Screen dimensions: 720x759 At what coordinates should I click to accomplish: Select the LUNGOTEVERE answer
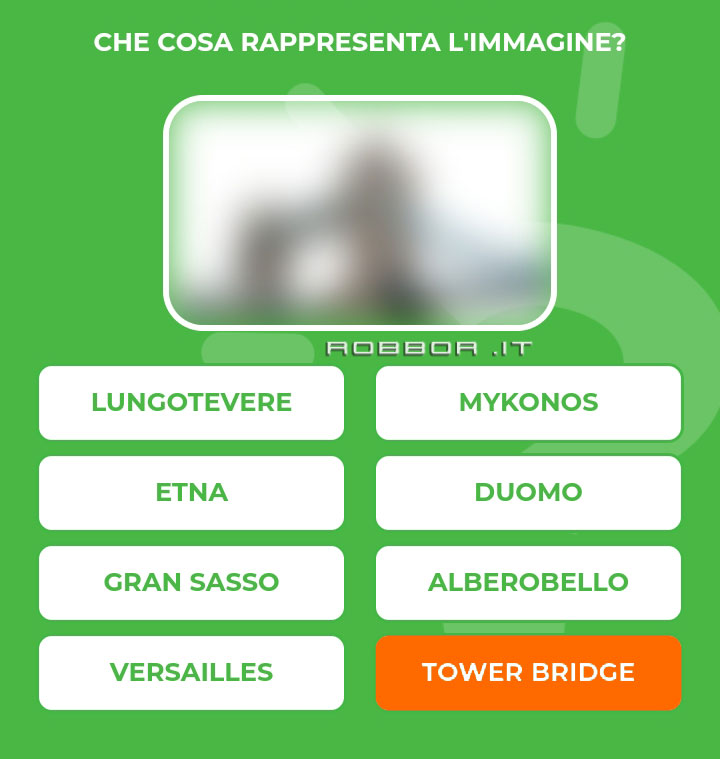191,403
